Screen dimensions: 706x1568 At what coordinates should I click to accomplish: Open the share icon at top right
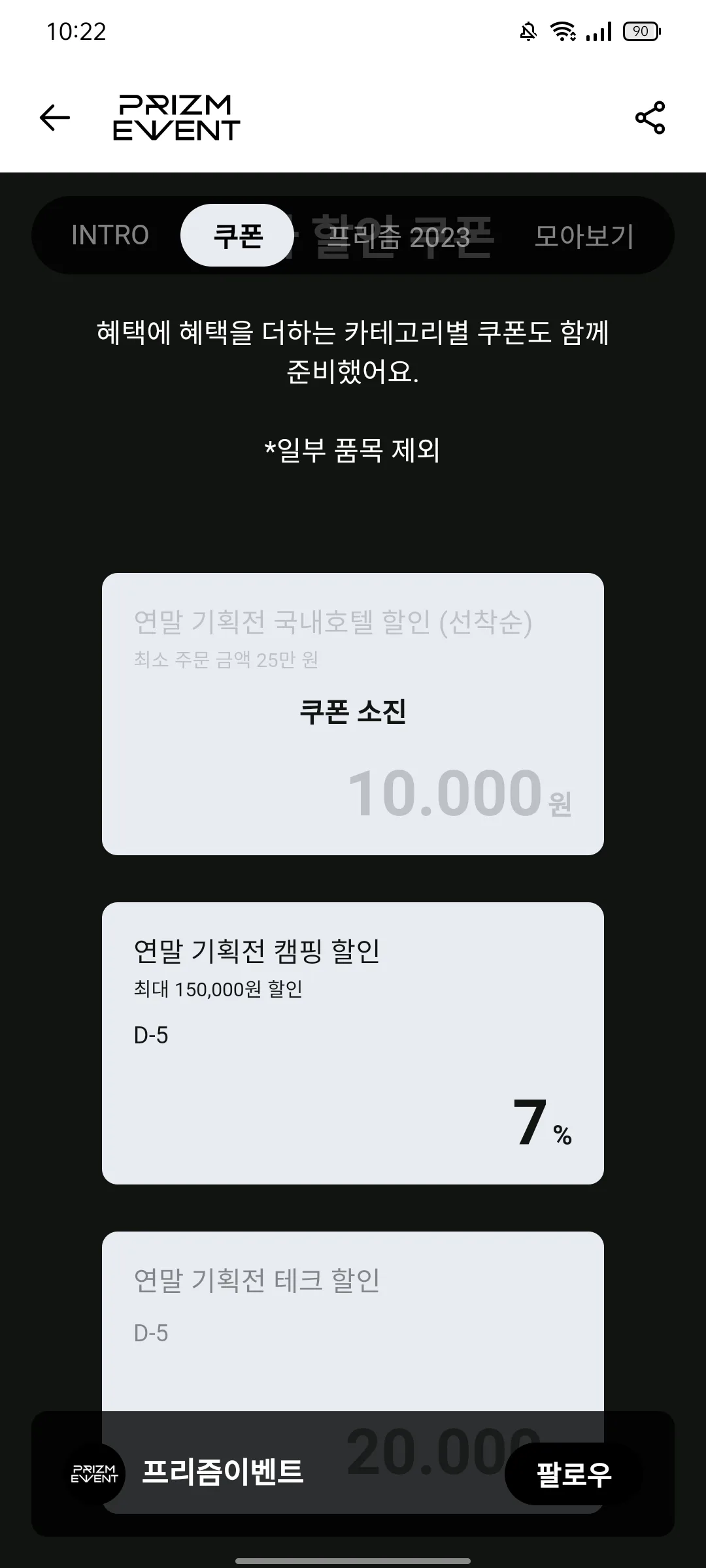point(649,116)
